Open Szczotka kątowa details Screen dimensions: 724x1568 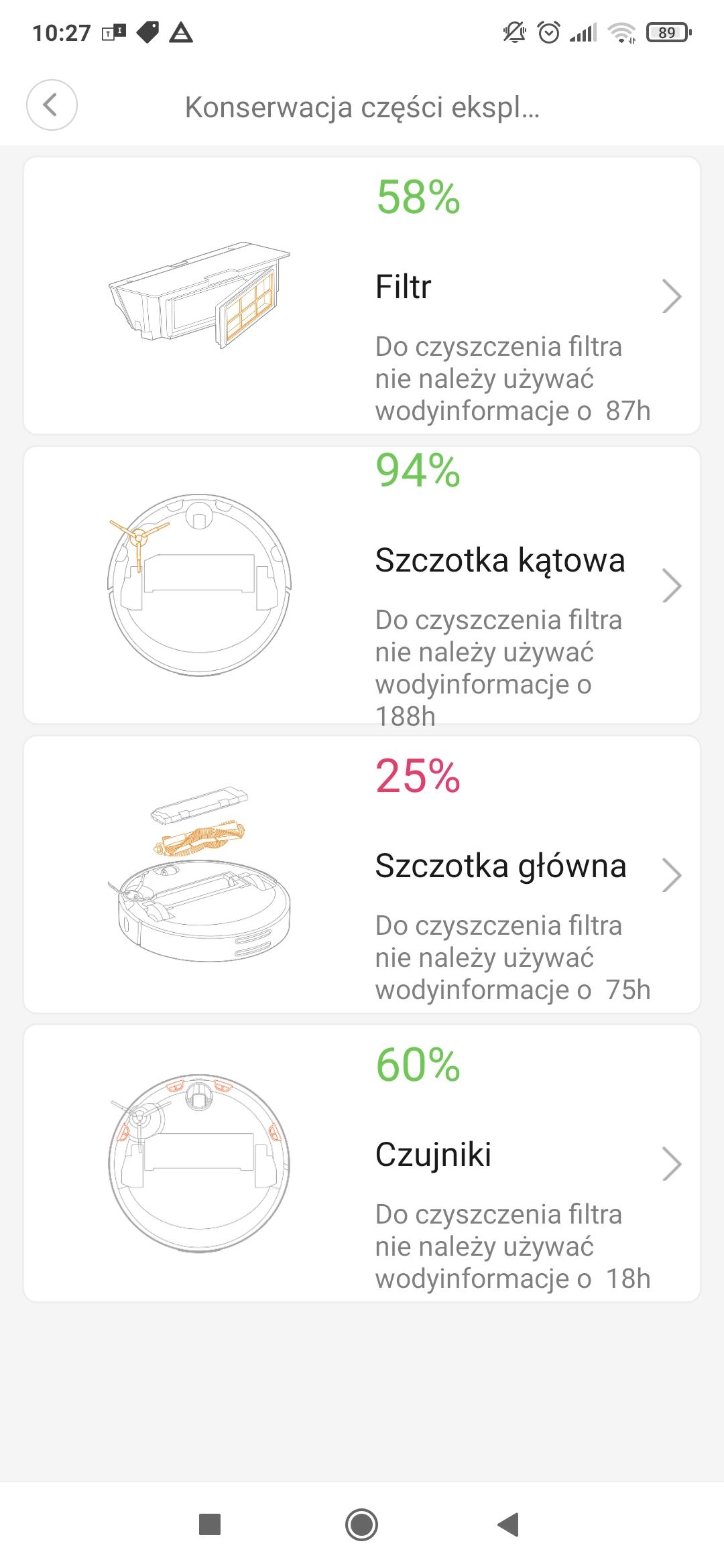coord(362,585)
